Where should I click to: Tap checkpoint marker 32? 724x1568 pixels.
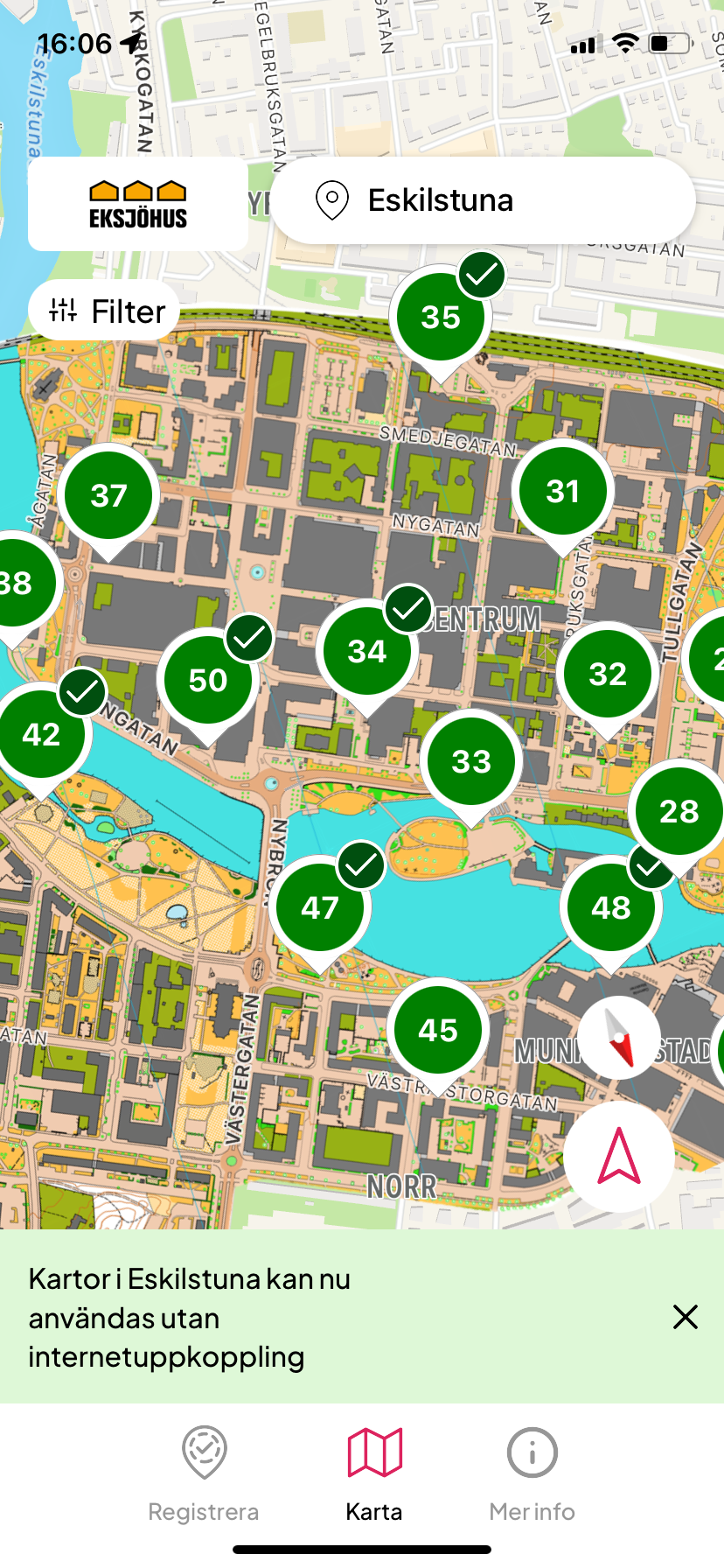point(608,674)
